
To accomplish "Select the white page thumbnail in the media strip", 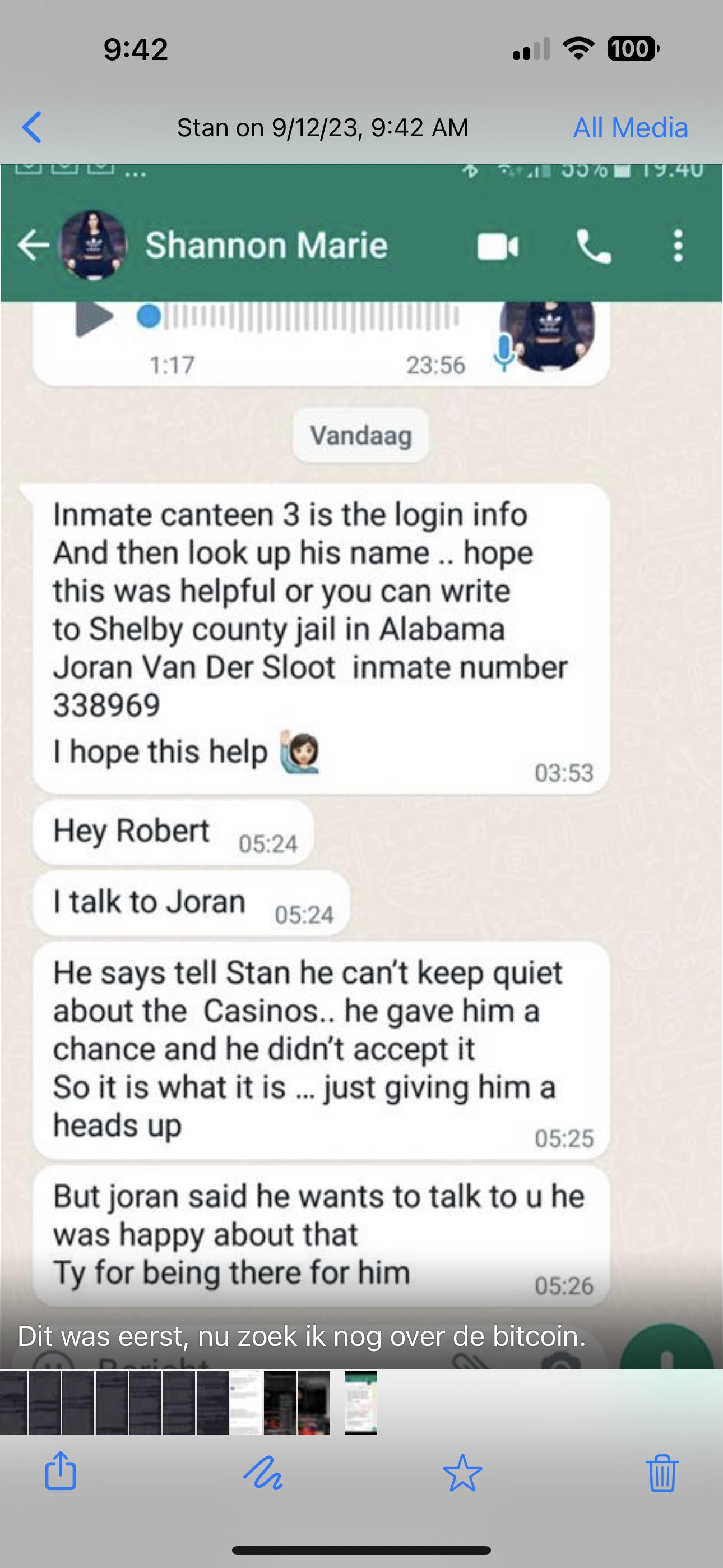I will coord(246,1403).
